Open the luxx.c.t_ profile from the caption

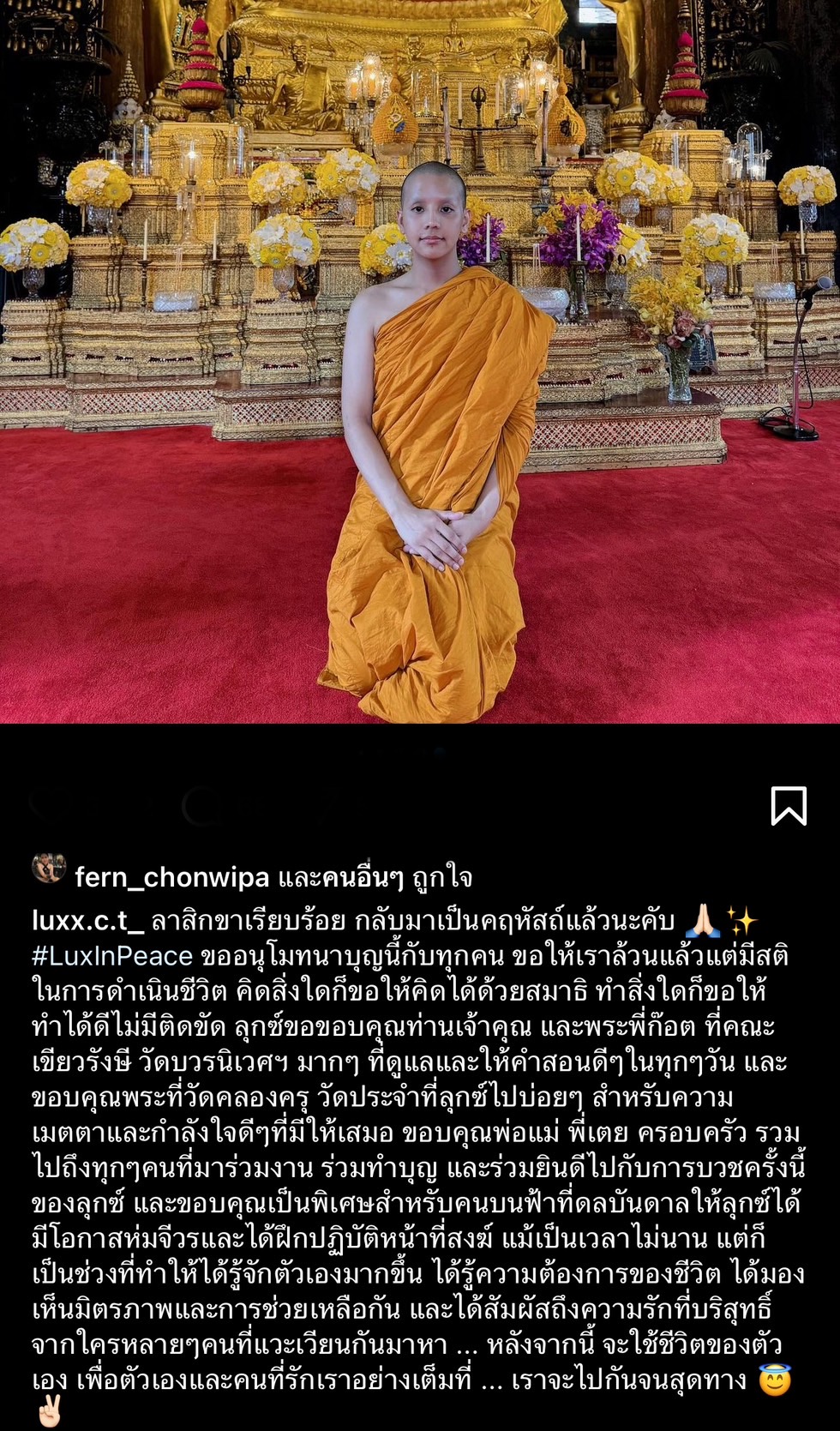[x=87, y=921]
